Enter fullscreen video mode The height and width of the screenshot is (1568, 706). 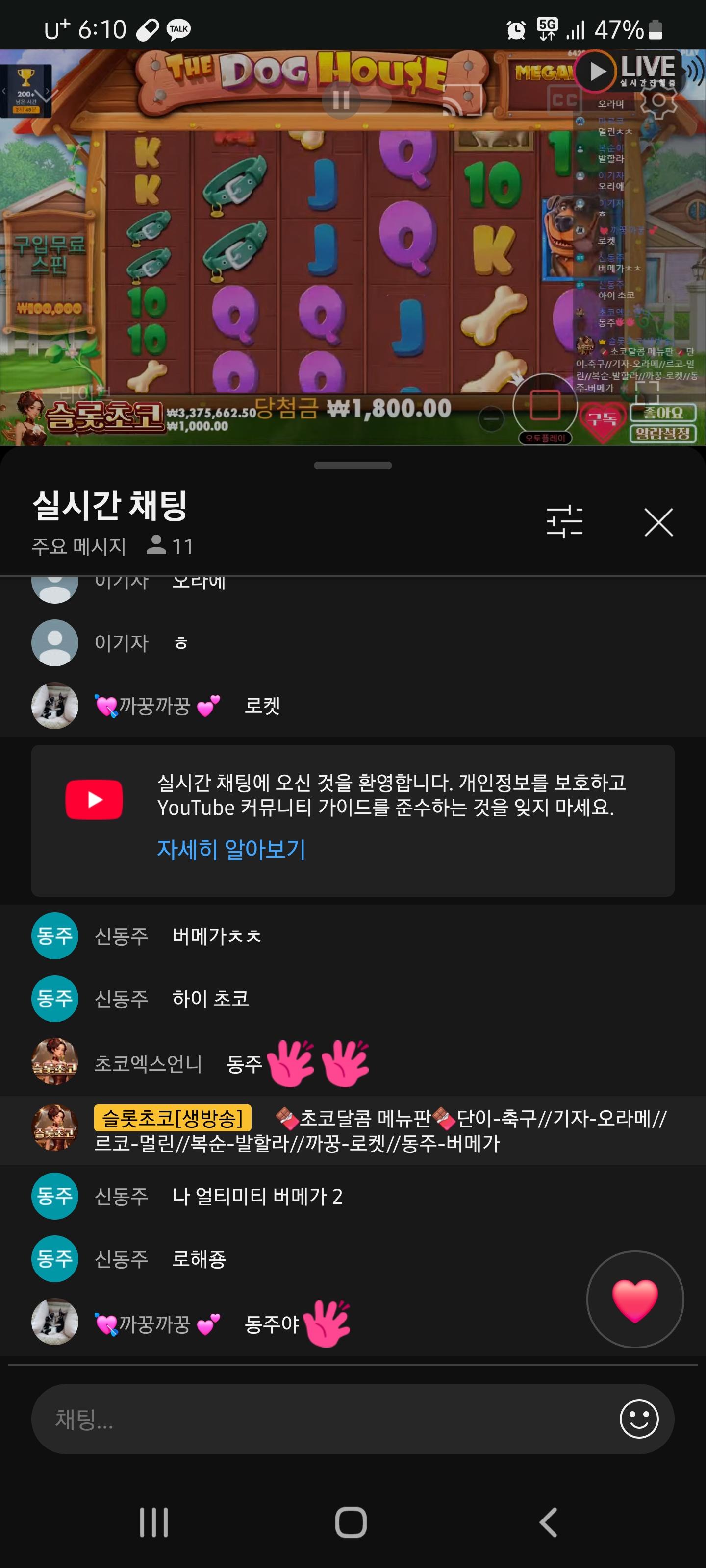coord(647,392)
